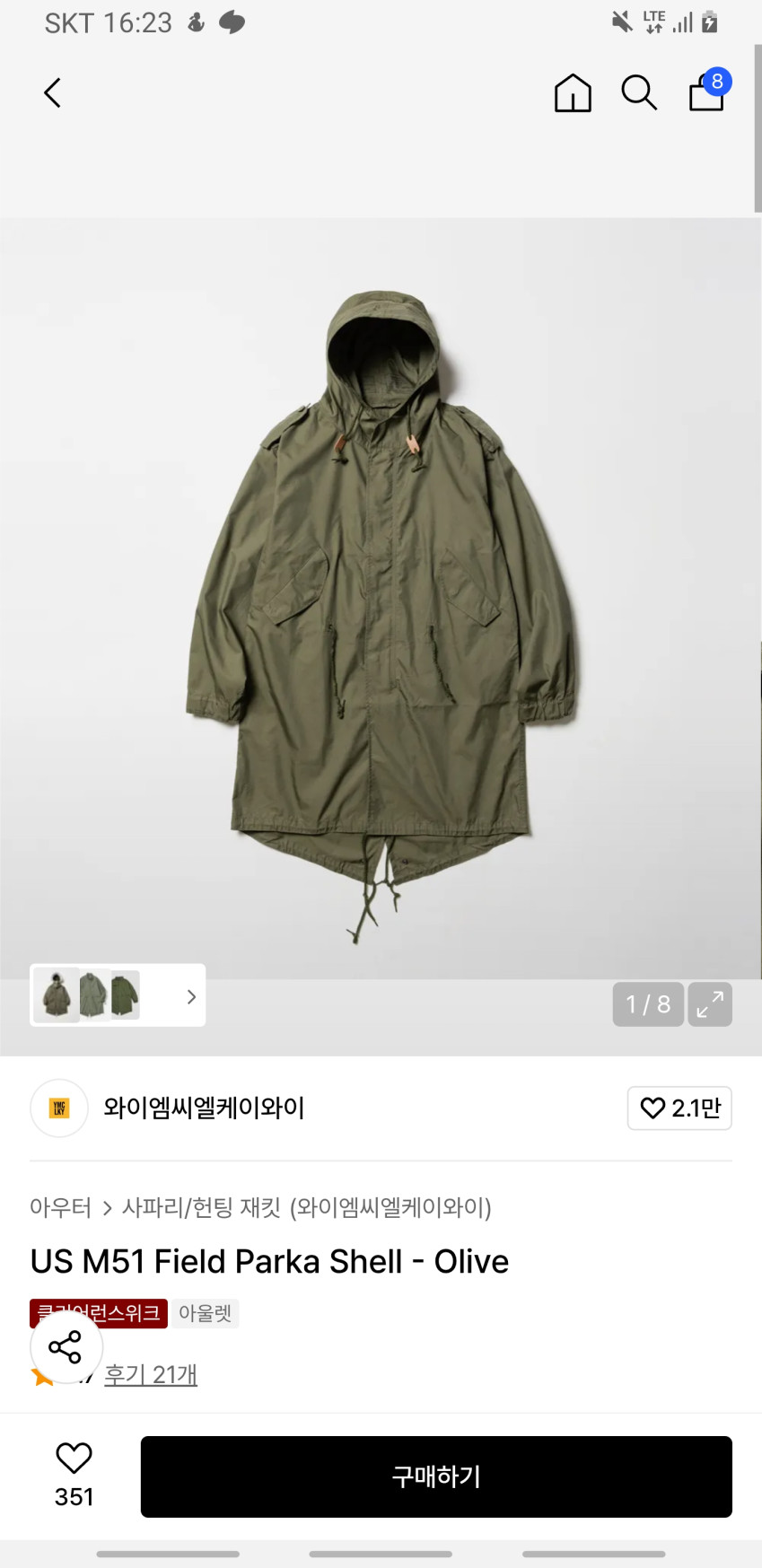Open the 와이엠씨엘케이와이 brand page
762x1568 pixels.
coord(204,1108)
